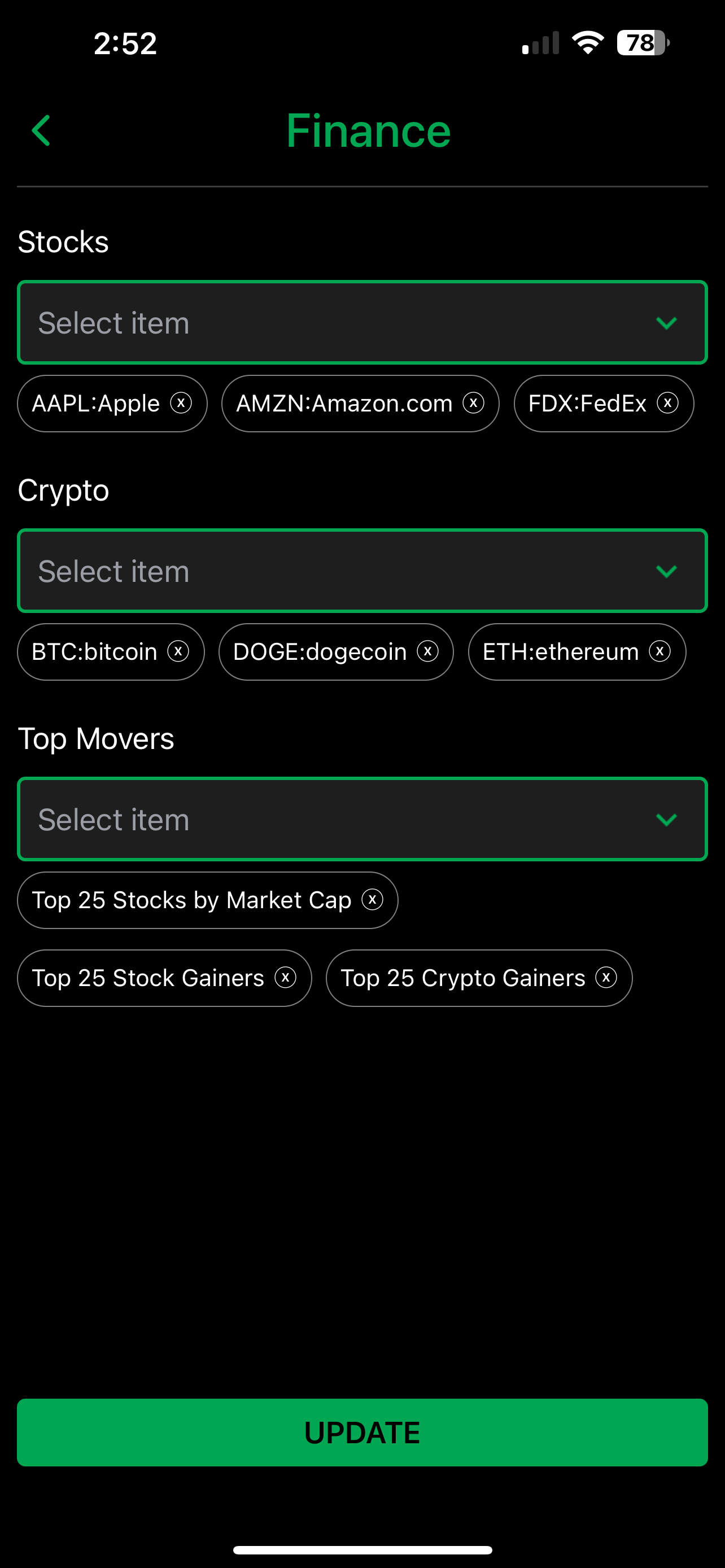725x1568 pixels.
Task: Remove the AMZN:Amazon.com chip
Action: (473, 403)
